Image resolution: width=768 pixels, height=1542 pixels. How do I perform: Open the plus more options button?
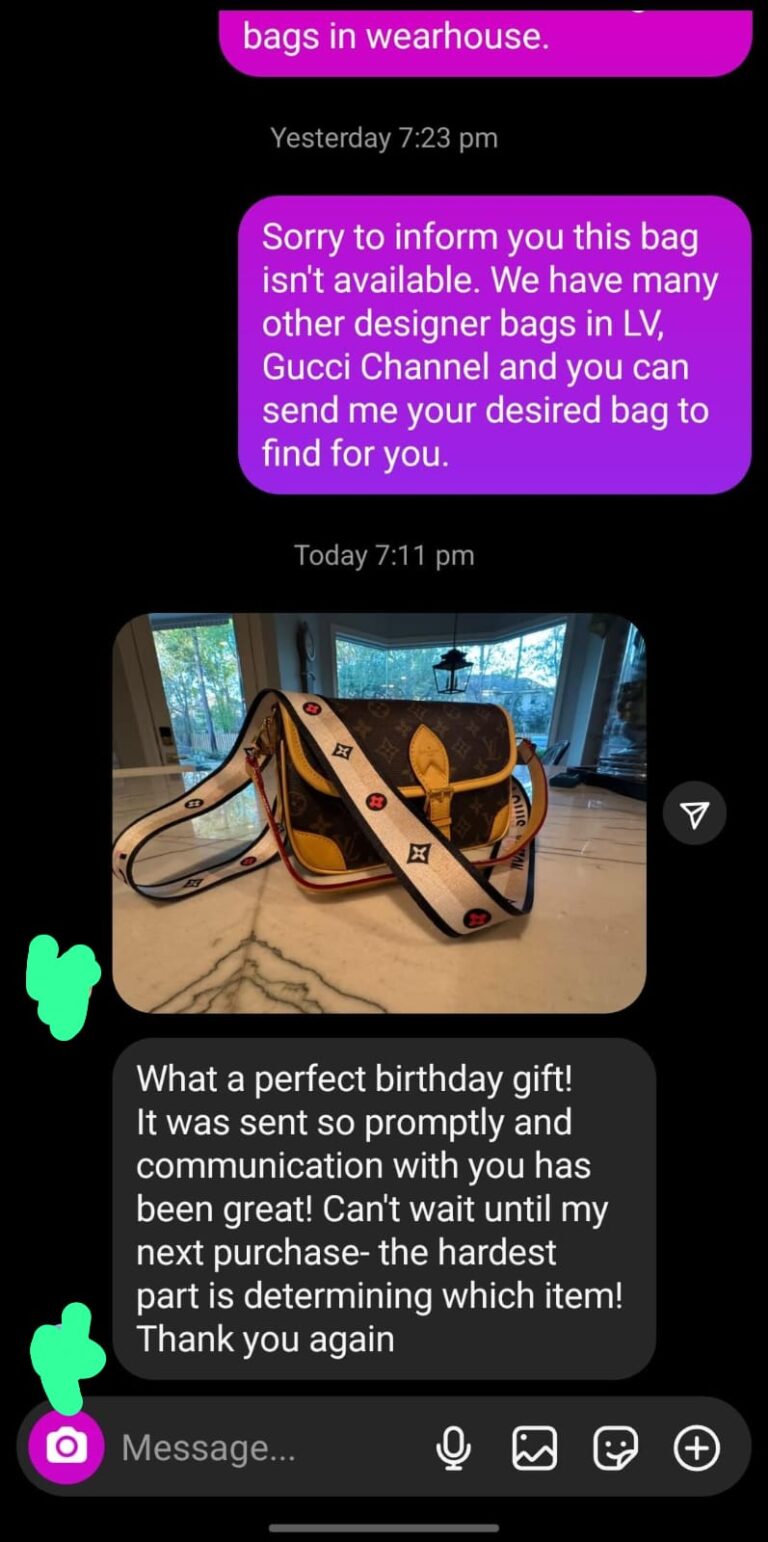pyautogui.click(x=696, y=1447)
